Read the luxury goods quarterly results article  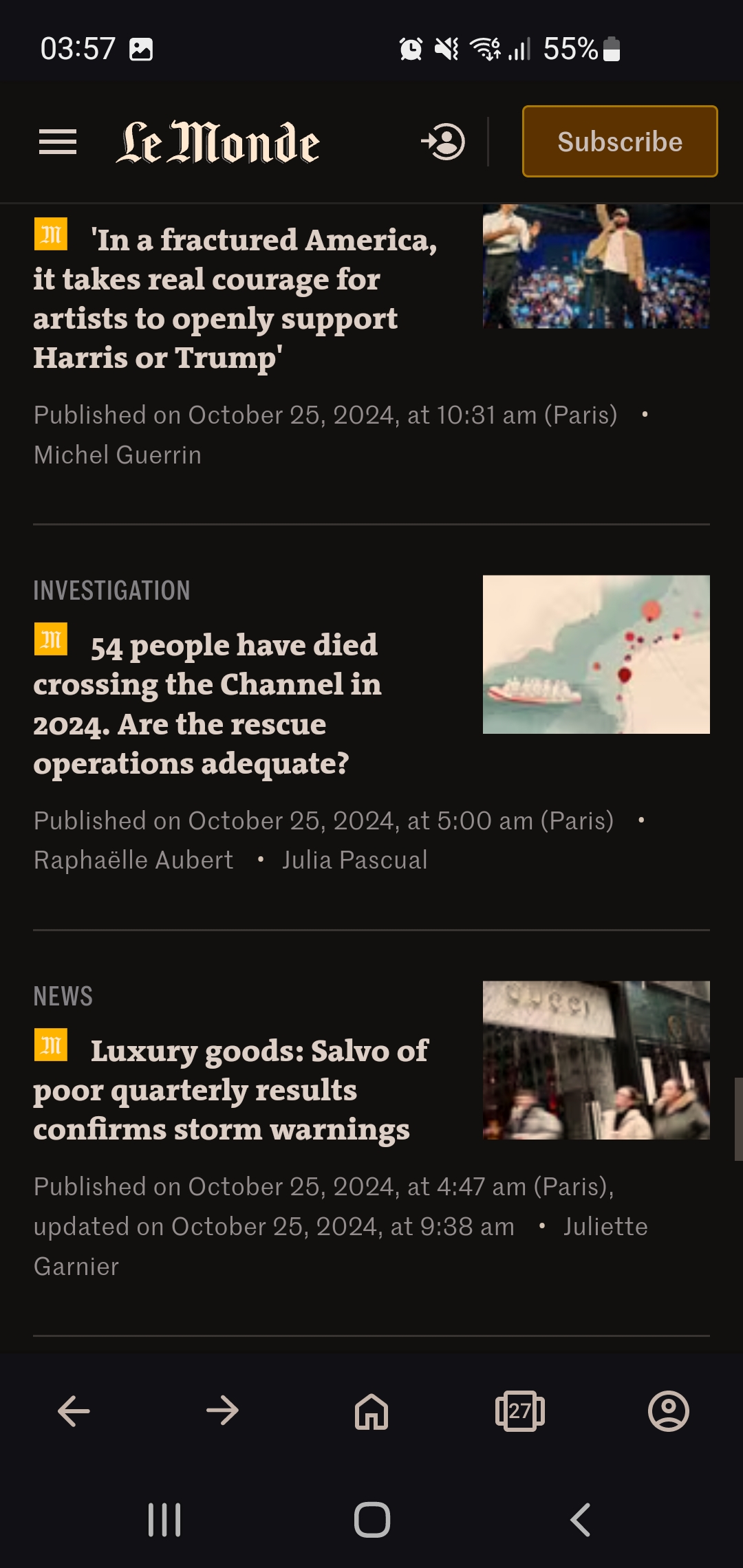pyautogui.click(x=231, y=1090)
